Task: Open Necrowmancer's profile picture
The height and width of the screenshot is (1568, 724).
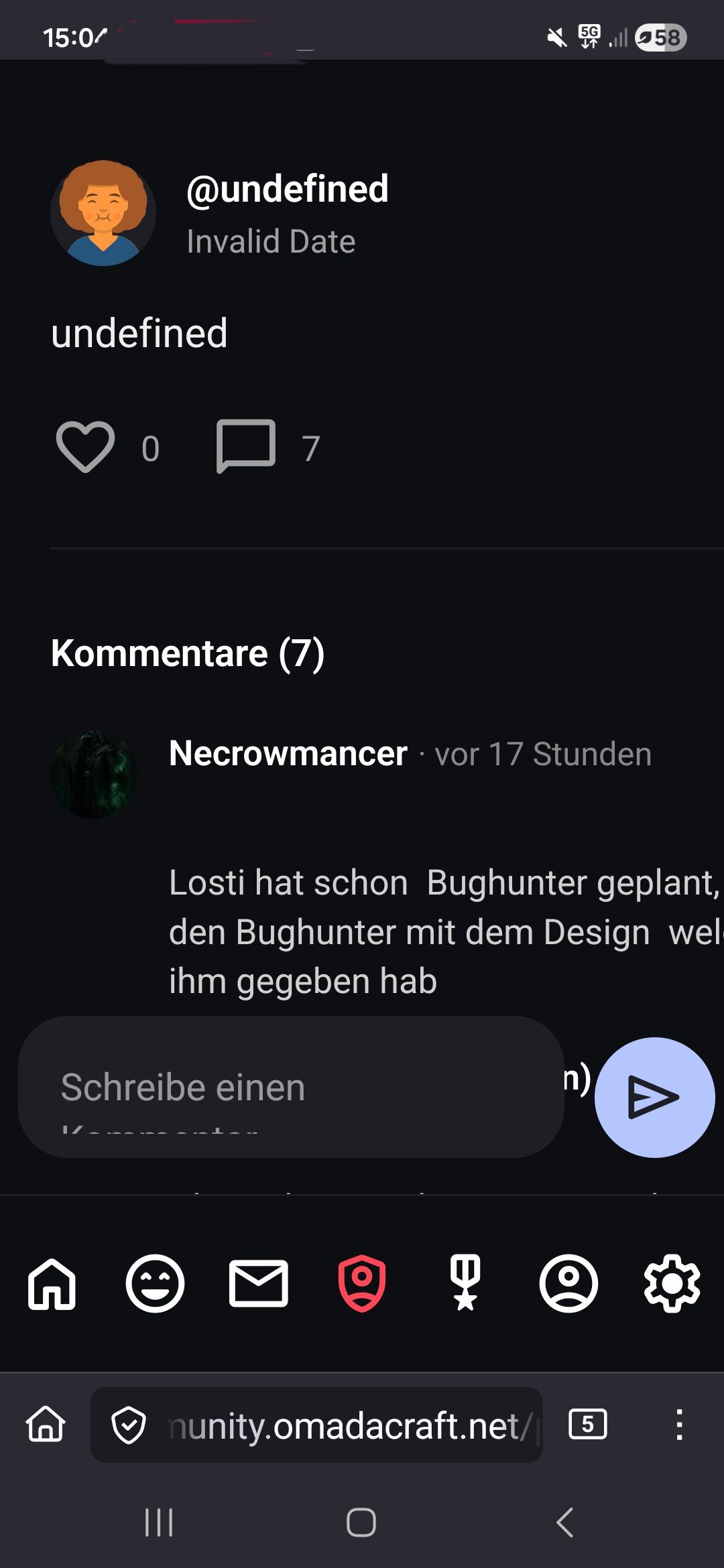Action: (94, 775)
